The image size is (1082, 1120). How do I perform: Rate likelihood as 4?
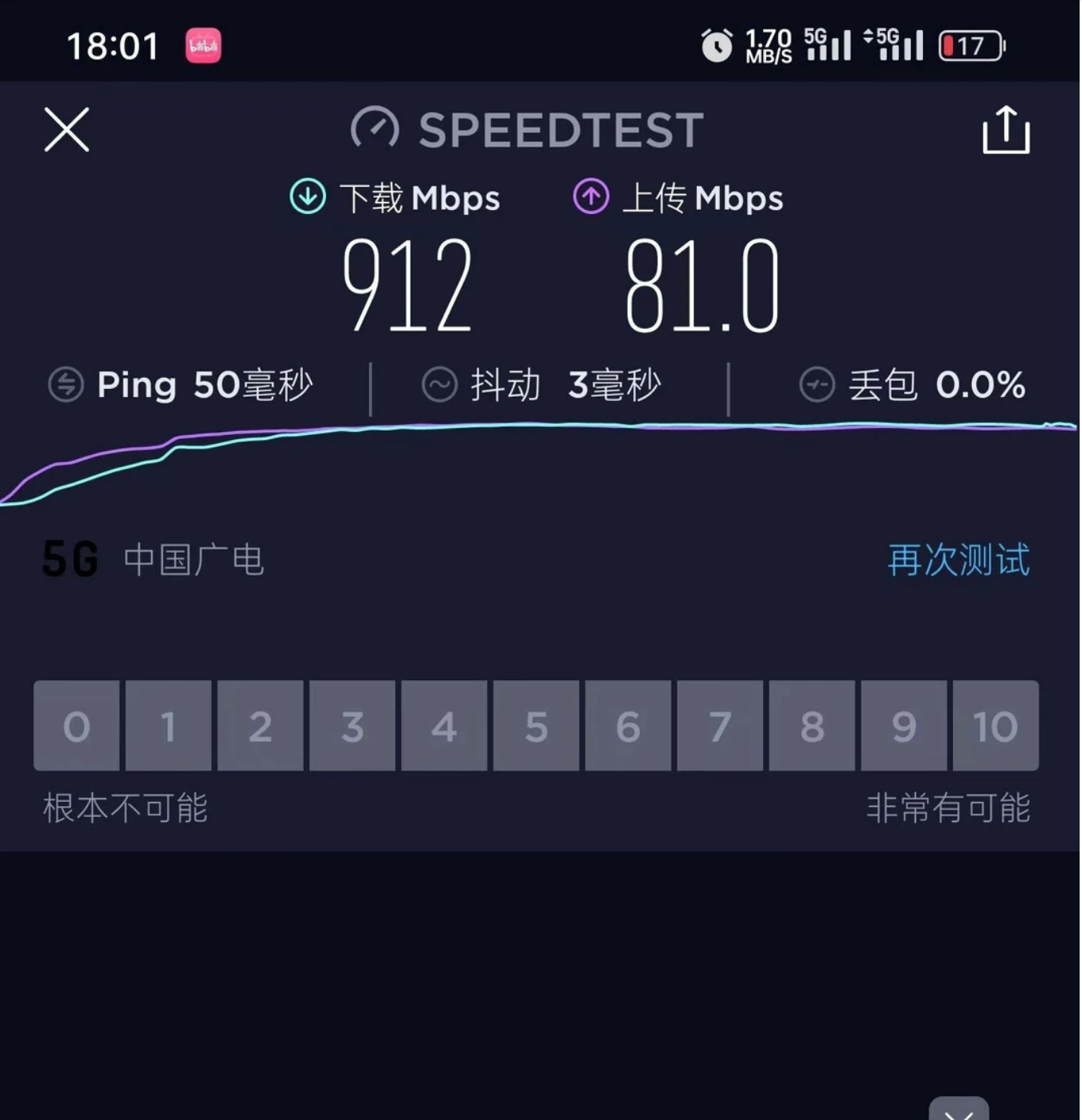444,725
